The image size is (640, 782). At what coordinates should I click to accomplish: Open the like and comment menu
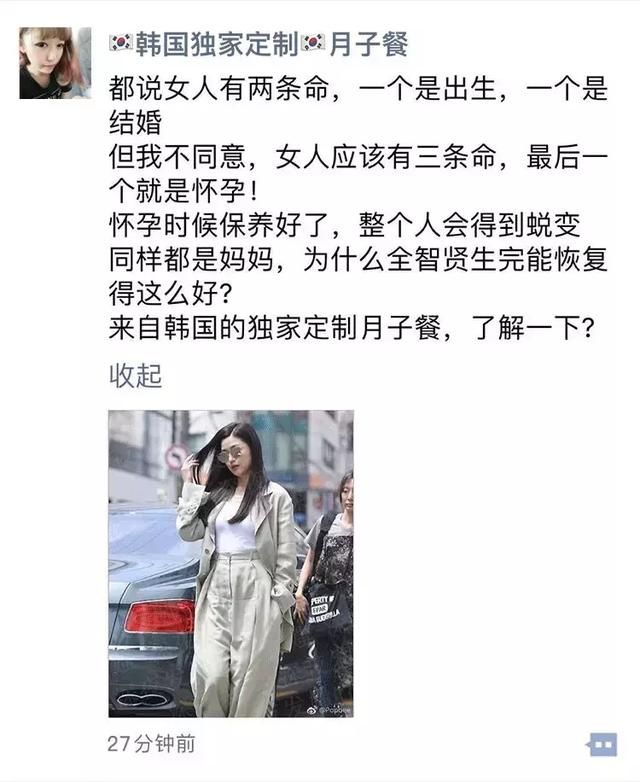(x=601, y=744)
